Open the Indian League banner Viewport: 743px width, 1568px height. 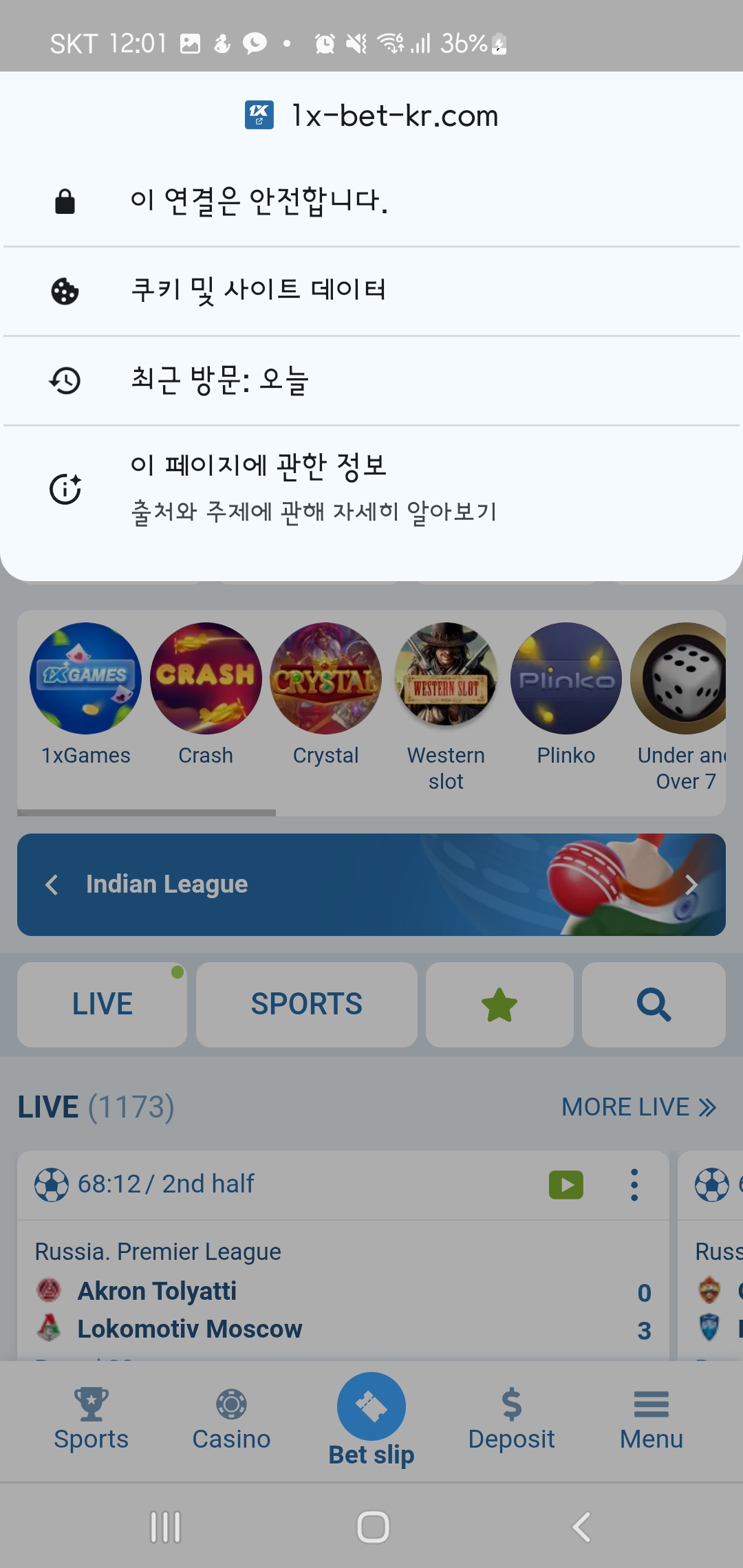pyautogui.click(x=344, y=884)
